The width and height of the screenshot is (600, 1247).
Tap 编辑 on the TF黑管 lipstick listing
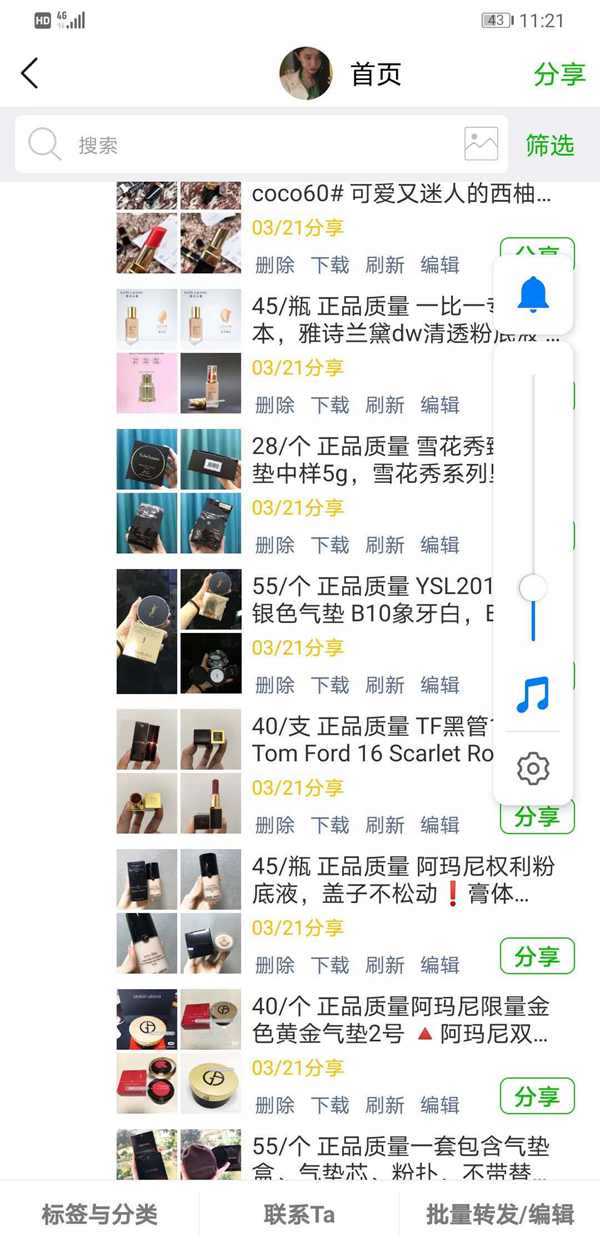(440, 825)
